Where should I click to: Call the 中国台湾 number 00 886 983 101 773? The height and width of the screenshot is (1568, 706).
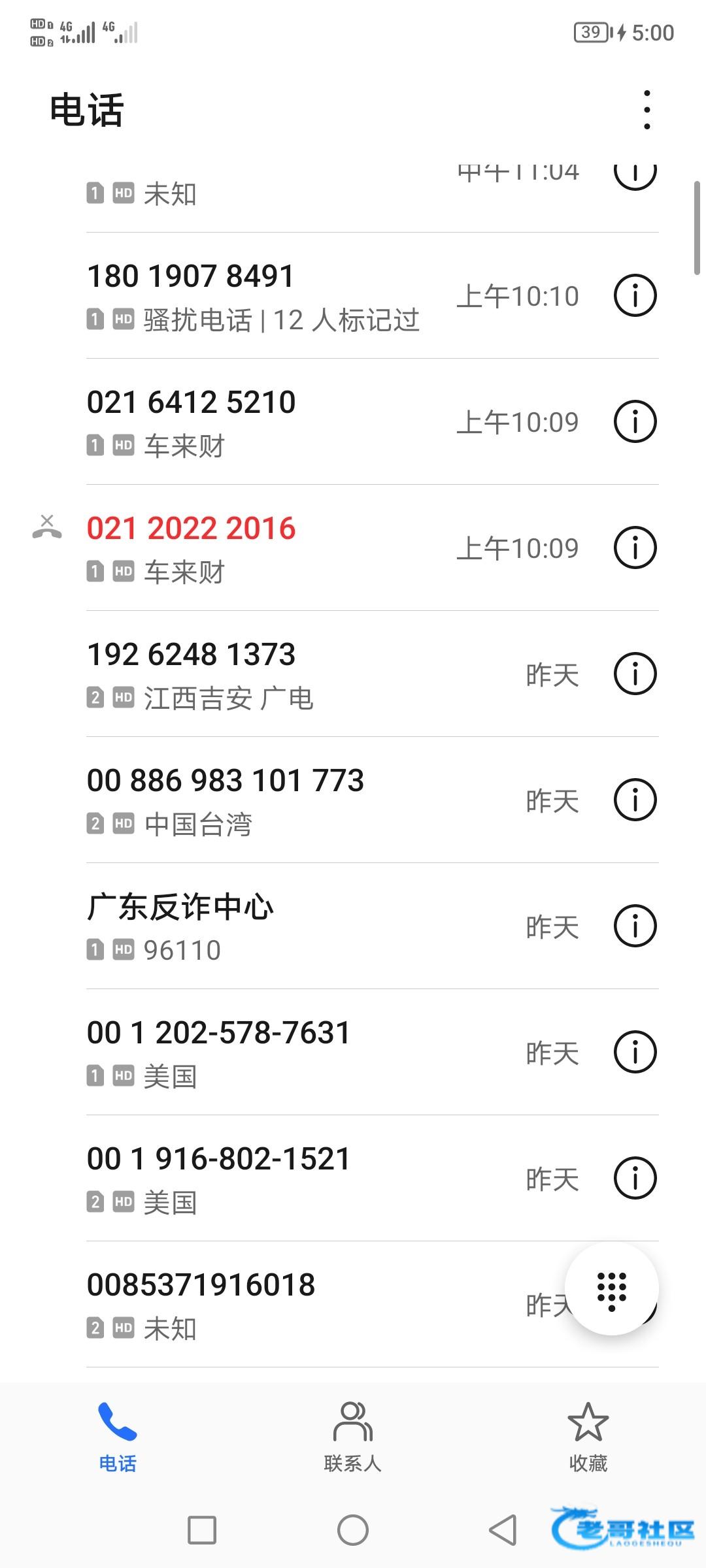(261, 800)
